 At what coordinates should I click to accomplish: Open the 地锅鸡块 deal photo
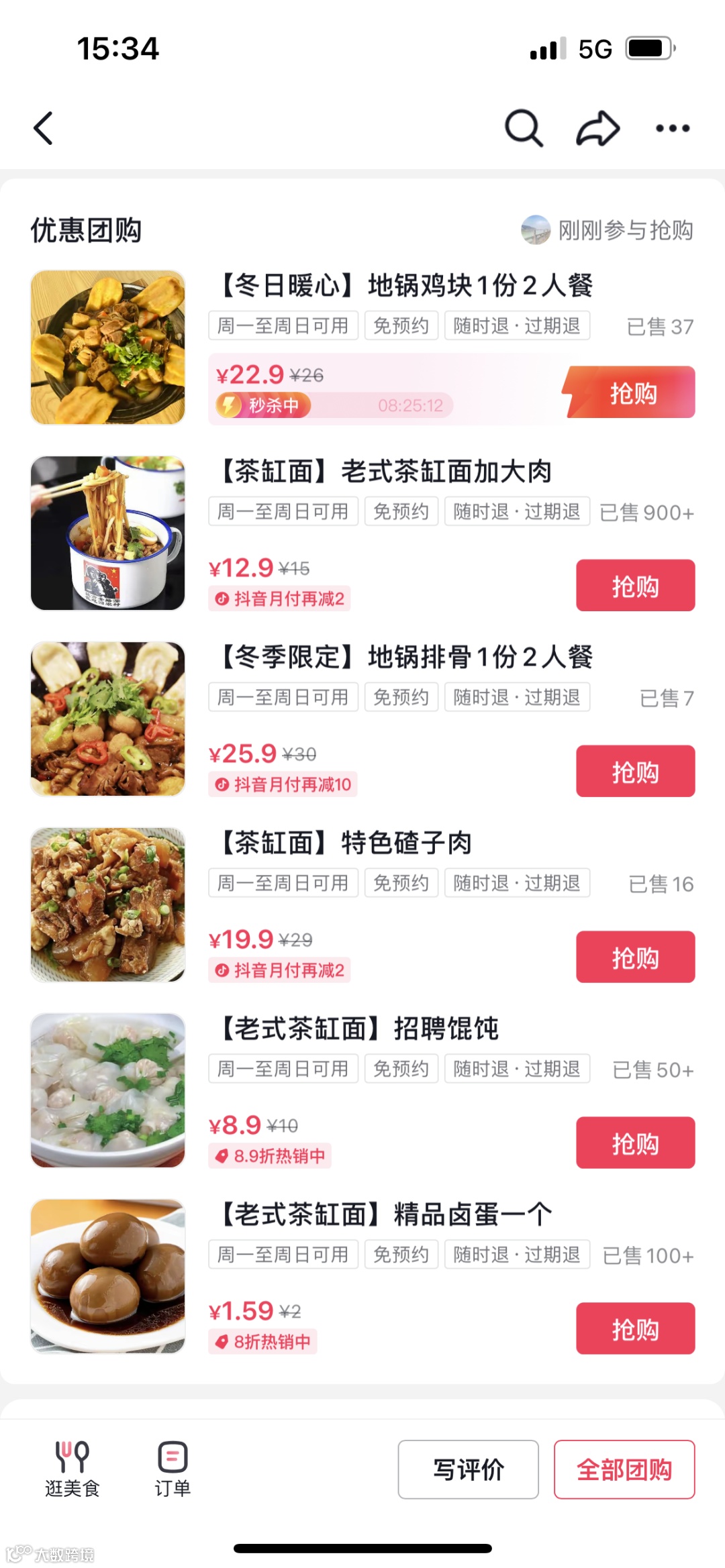(x=108, y=348)
